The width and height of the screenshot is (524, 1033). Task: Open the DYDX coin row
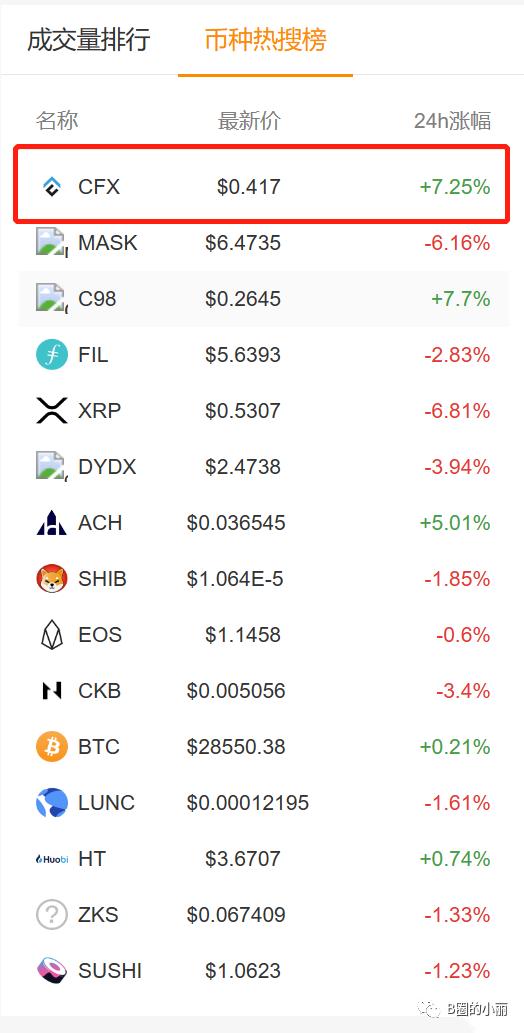point(263,467)
